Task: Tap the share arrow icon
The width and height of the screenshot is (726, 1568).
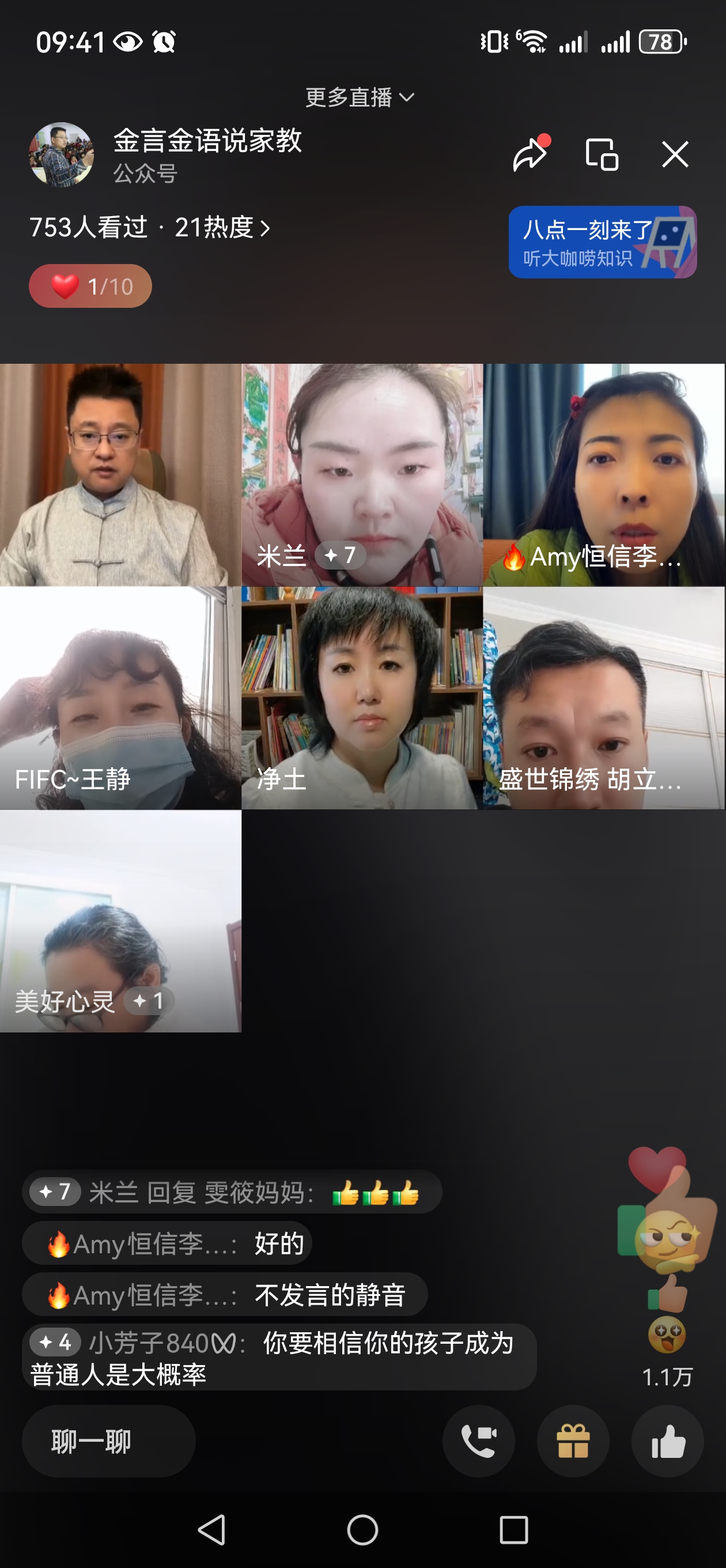Action: (x=530, y=156)
